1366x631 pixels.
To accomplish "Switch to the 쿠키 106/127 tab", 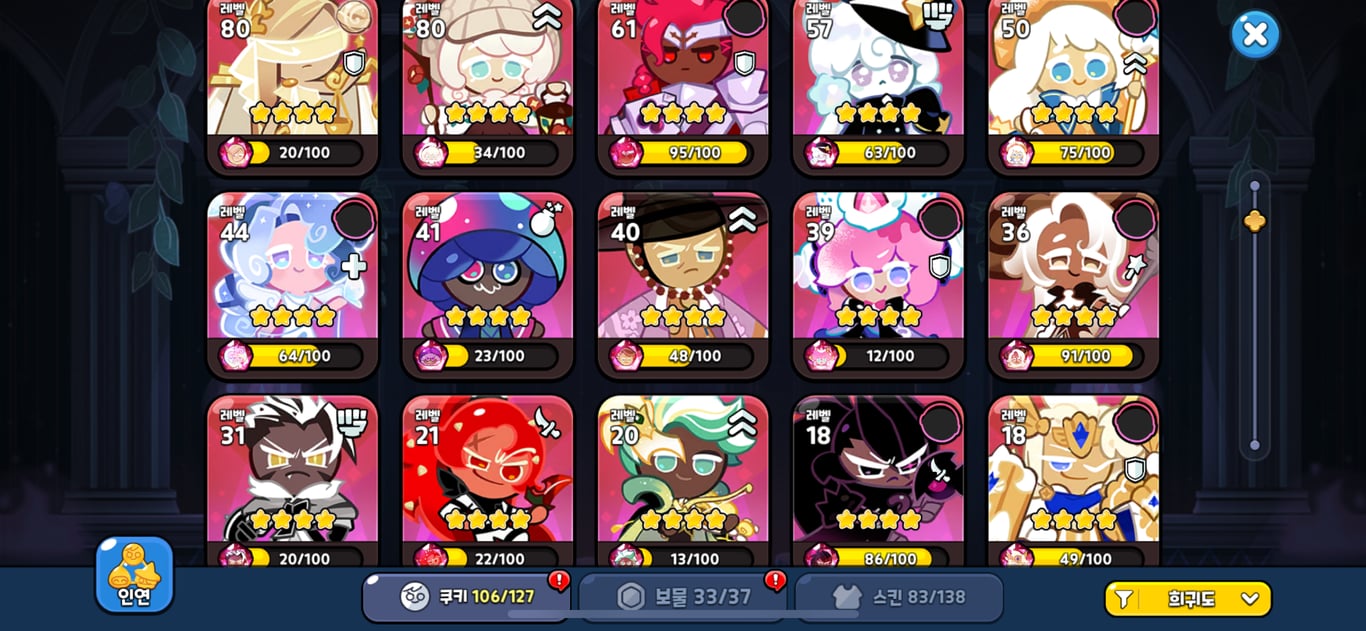I will pyautogui.click(x=467, y=597).
